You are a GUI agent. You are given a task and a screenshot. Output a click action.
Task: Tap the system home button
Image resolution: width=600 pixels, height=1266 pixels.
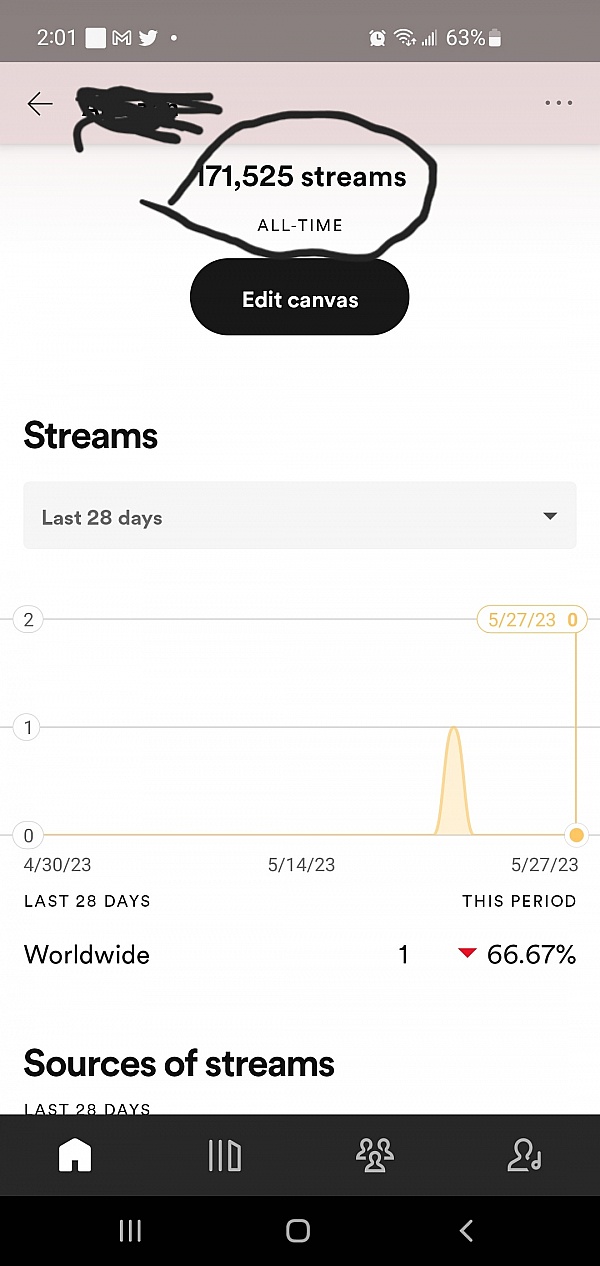(x=298, y=1231)
